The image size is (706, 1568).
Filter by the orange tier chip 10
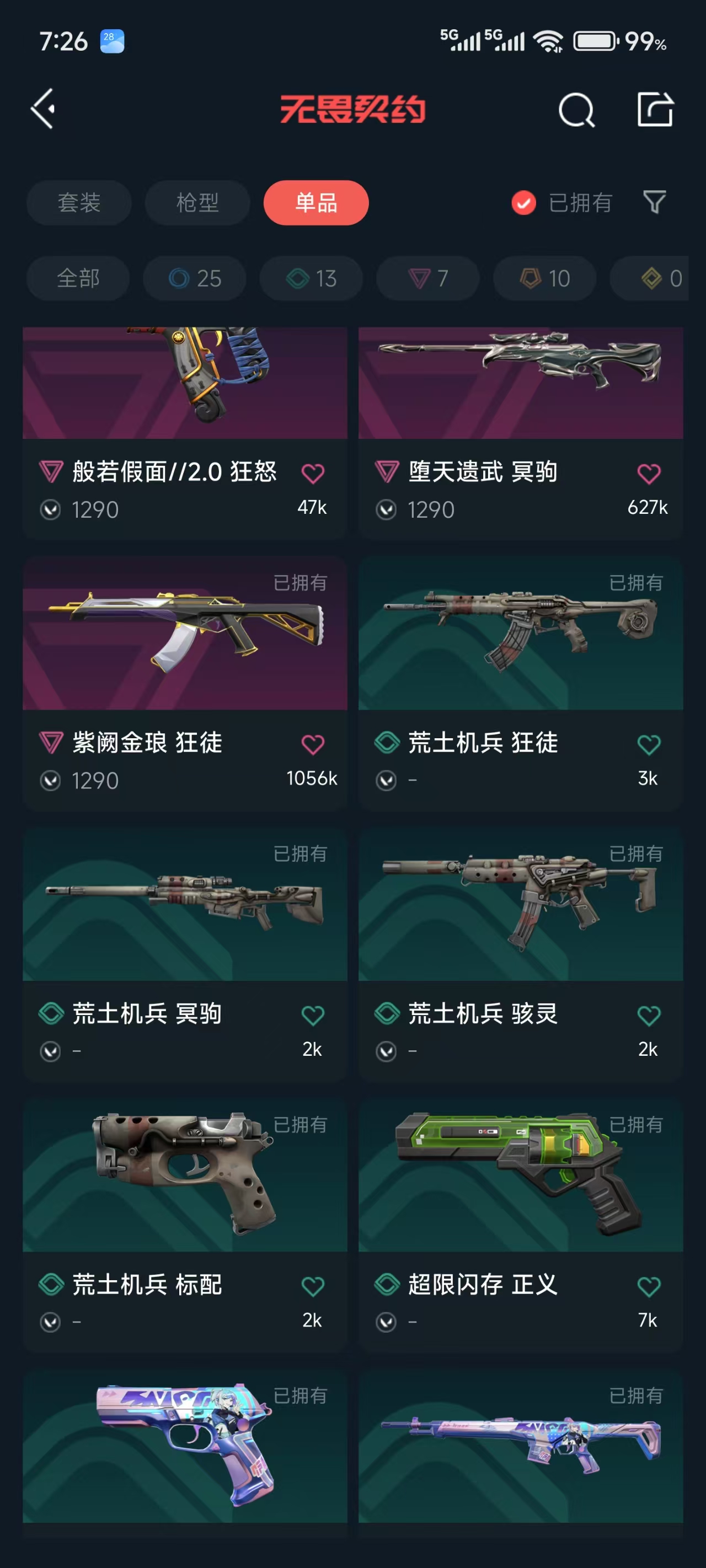coord(544,278)
